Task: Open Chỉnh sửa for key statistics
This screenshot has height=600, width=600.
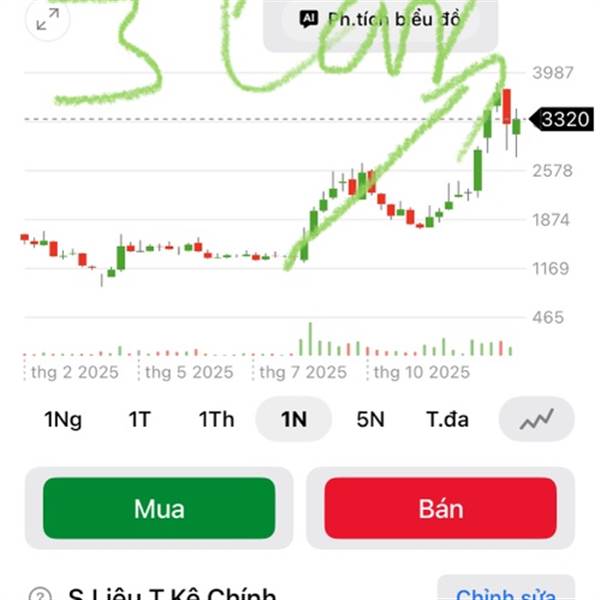Action: [x=505, y=590]
